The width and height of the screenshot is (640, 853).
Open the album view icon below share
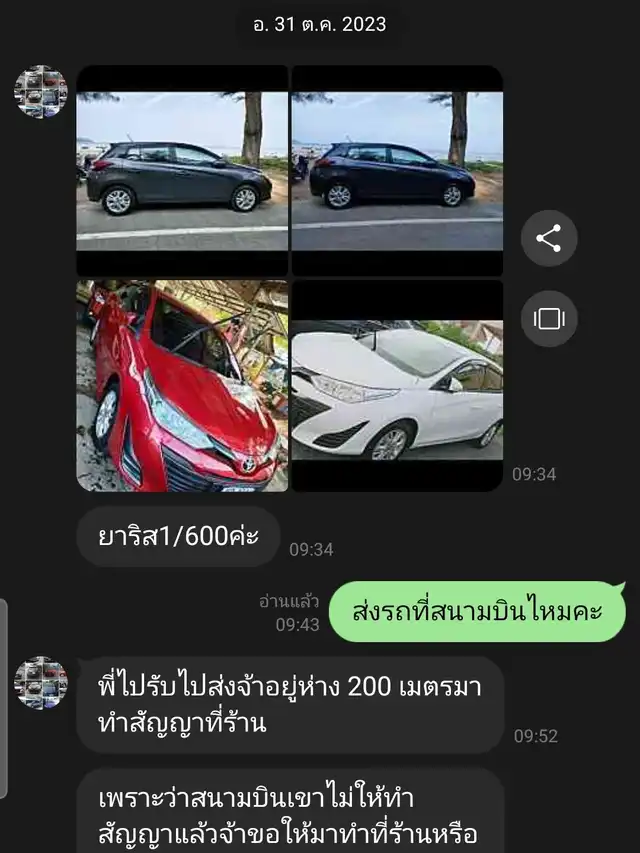[549, 319]
